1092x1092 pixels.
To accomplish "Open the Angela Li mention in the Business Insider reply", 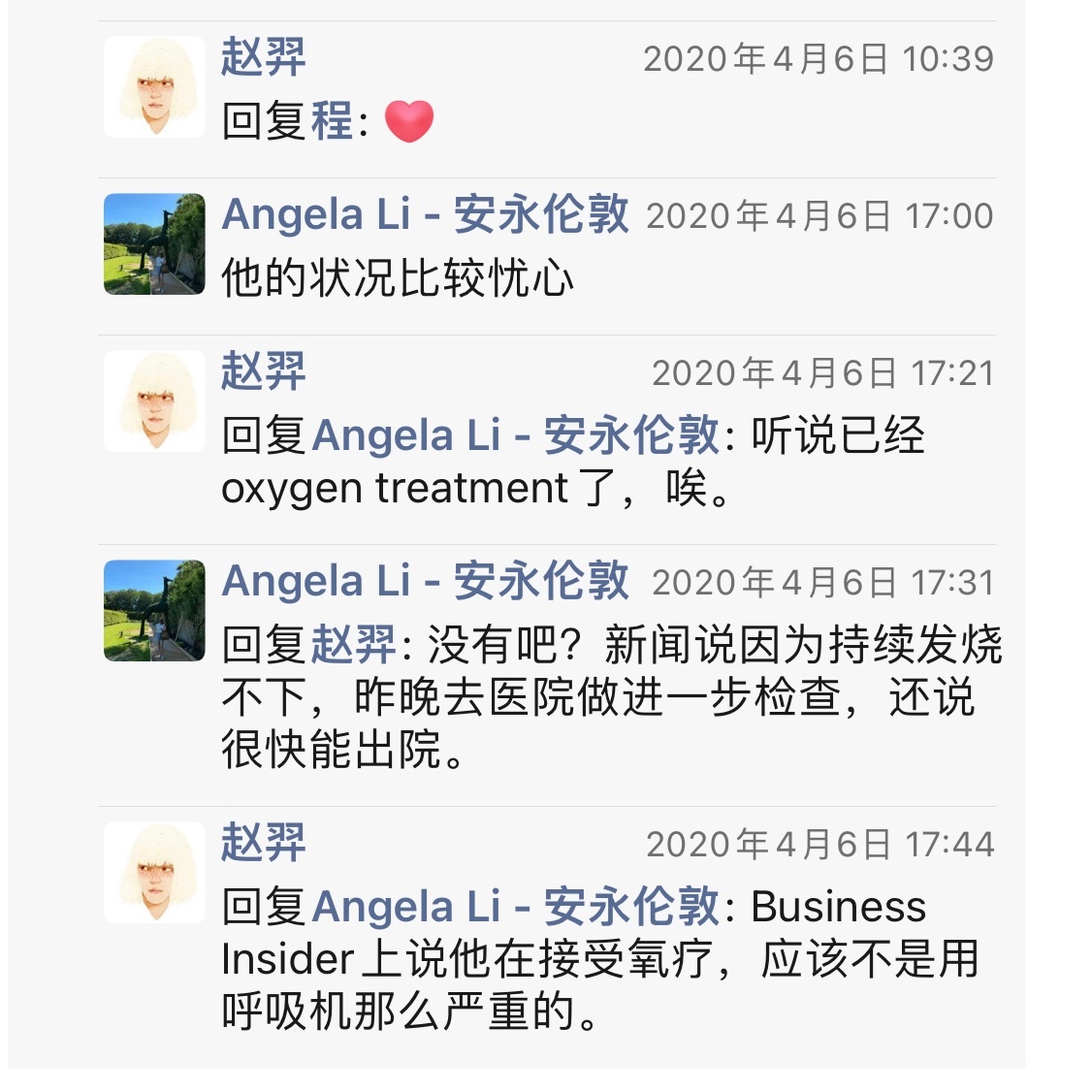I will [x=515, y=907].
